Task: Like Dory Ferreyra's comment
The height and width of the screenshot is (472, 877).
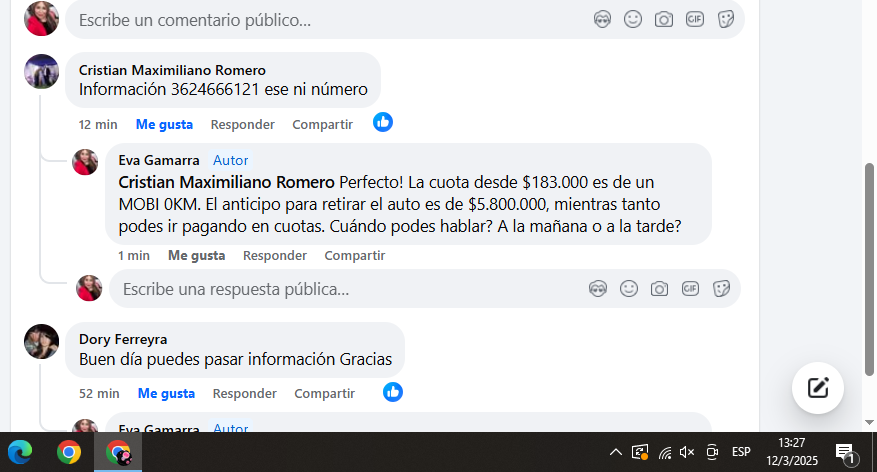Action: (166, 393)
